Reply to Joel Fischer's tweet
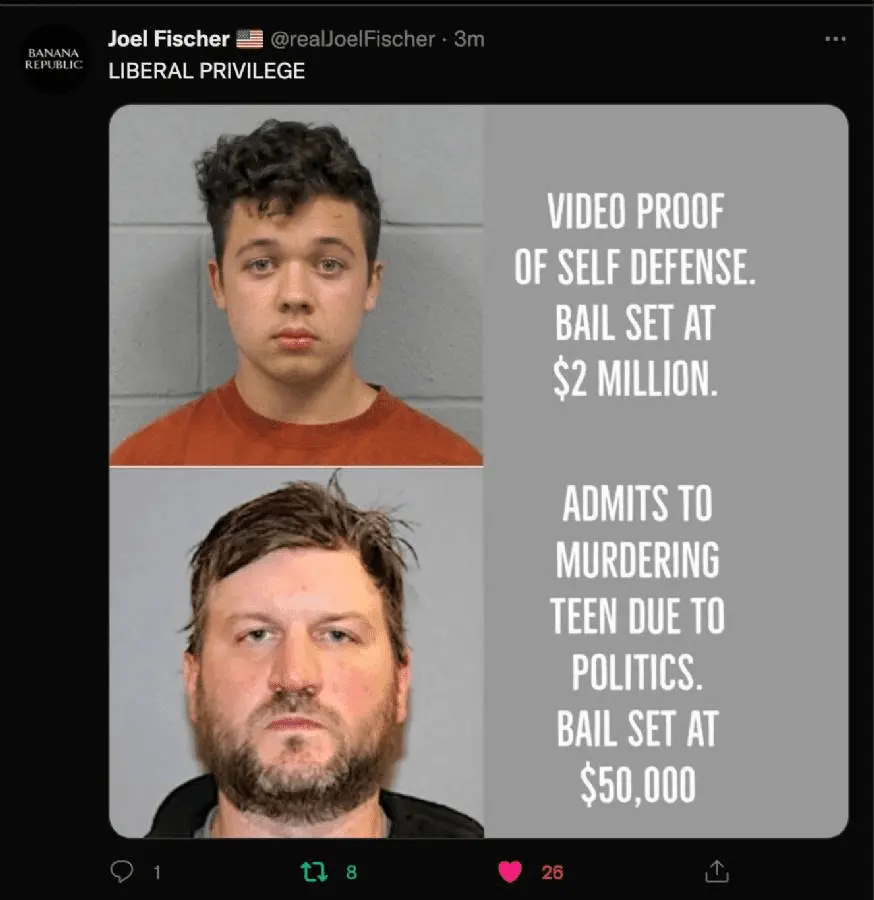 tap(122, 872)
